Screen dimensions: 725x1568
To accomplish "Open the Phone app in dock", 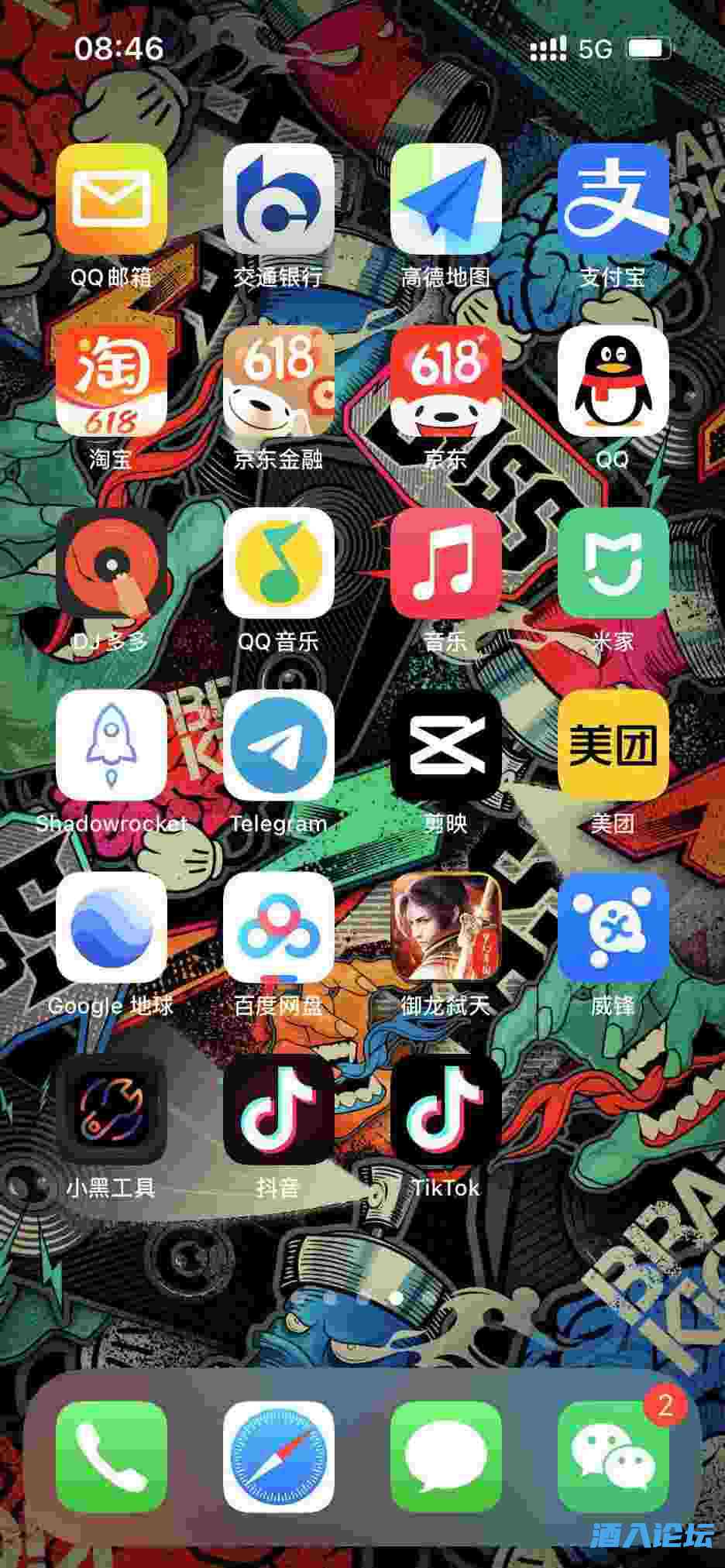I will pos(111,1456).
